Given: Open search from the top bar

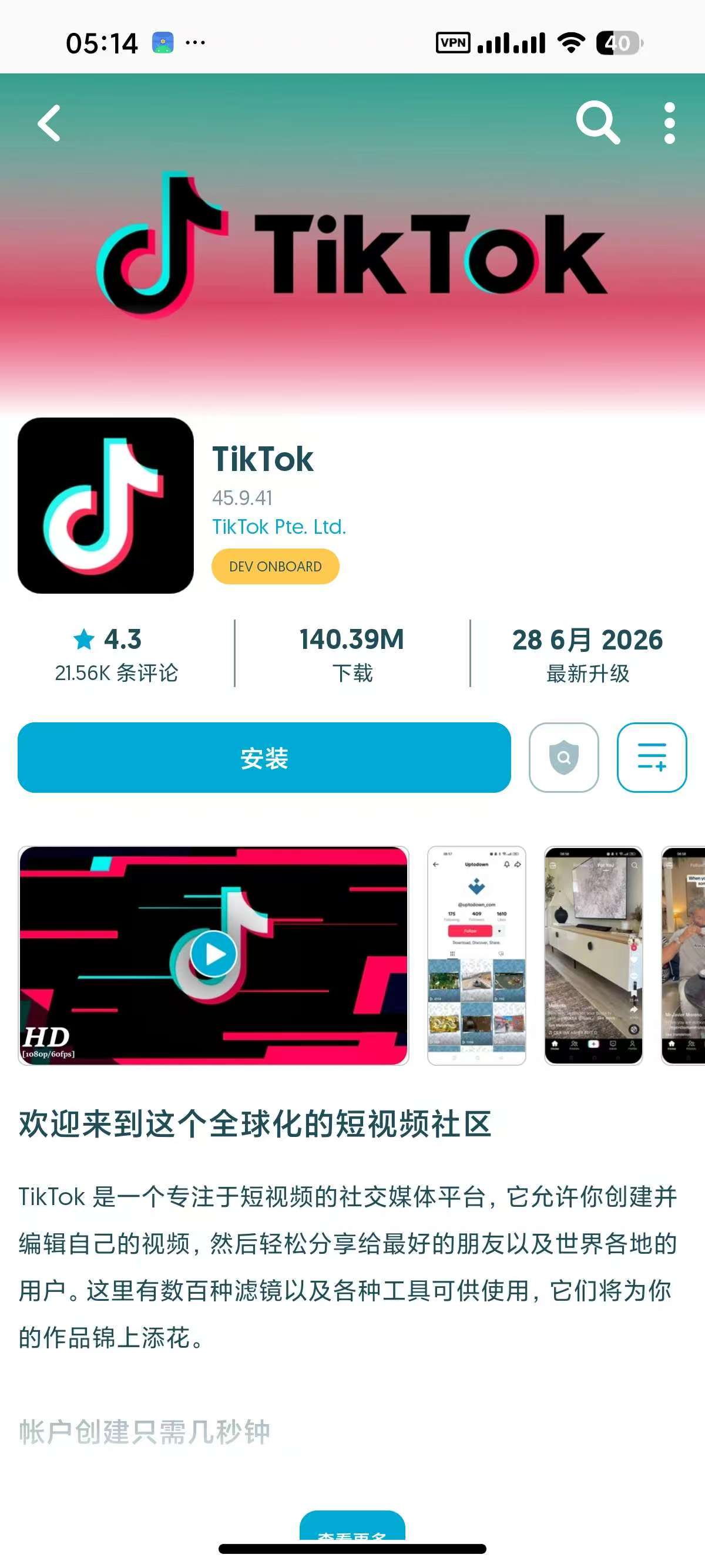Looking at the screenshot, I should click(x=598, y=123).
